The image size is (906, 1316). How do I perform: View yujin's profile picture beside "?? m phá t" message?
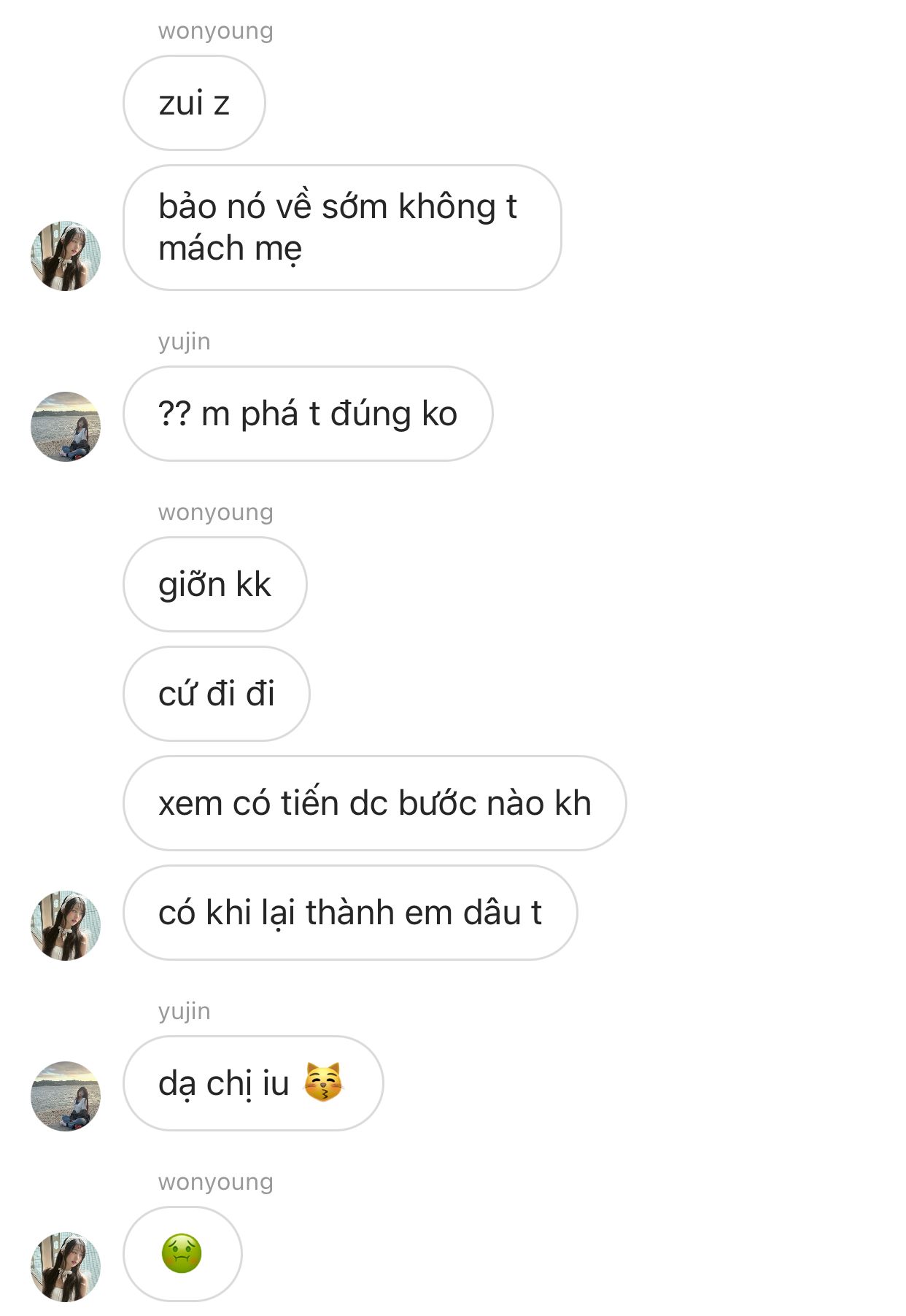pos(66,427)
